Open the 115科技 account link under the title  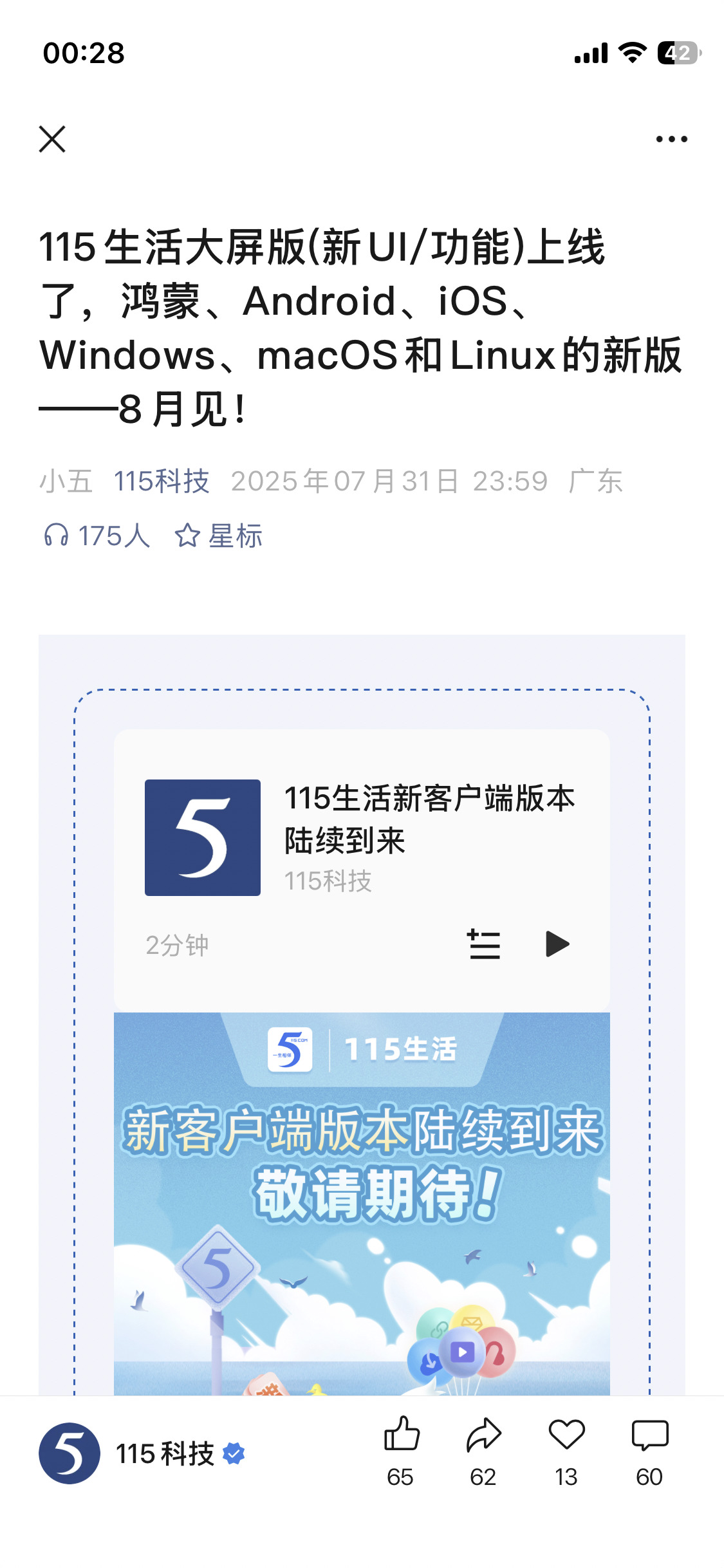(162, 481)
